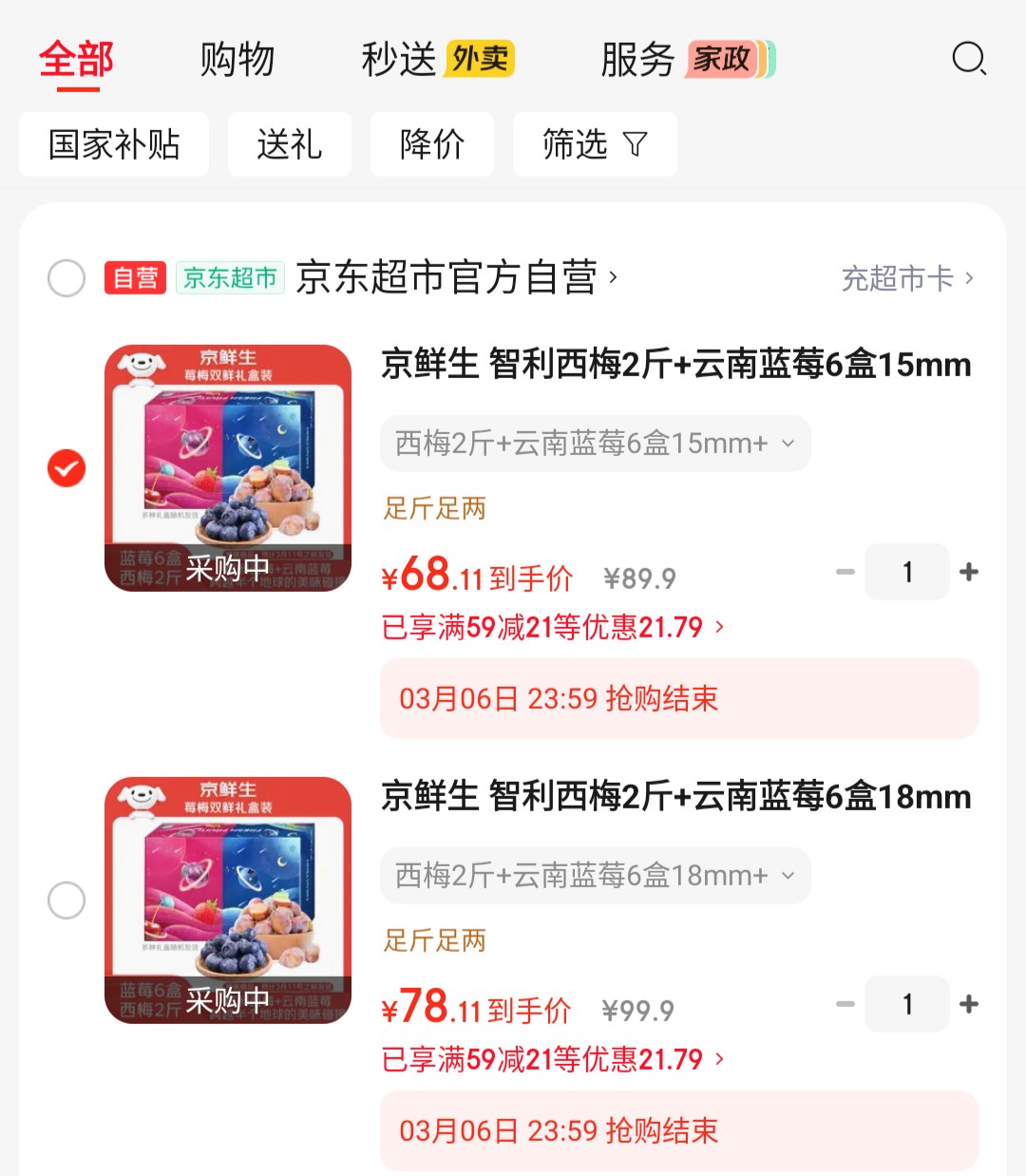Open the spec dropdown 西梅2斤+云南蓝莓6盒15mm+
This screenshot has height=1176, width=1026.
595,444
